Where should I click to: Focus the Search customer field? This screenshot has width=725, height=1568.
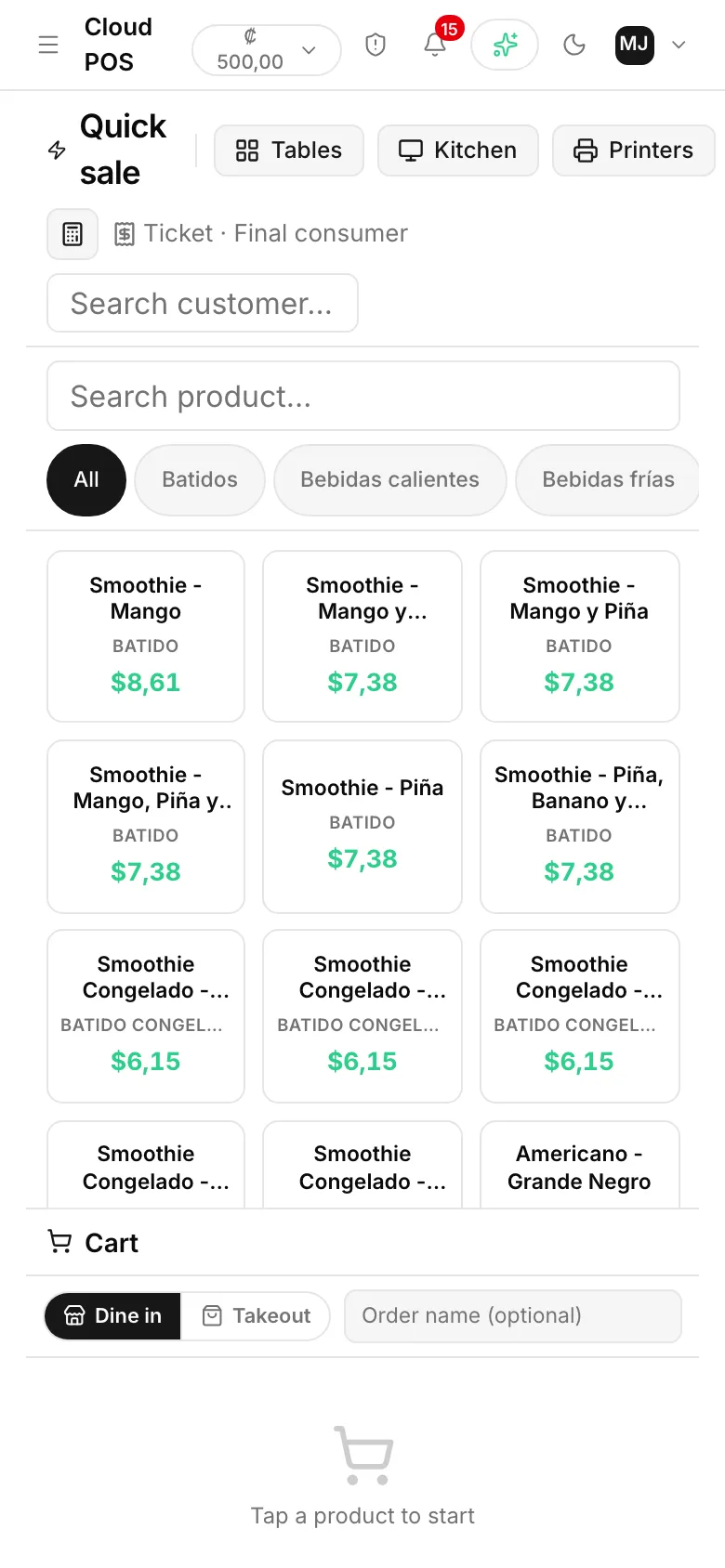[203, 303]
